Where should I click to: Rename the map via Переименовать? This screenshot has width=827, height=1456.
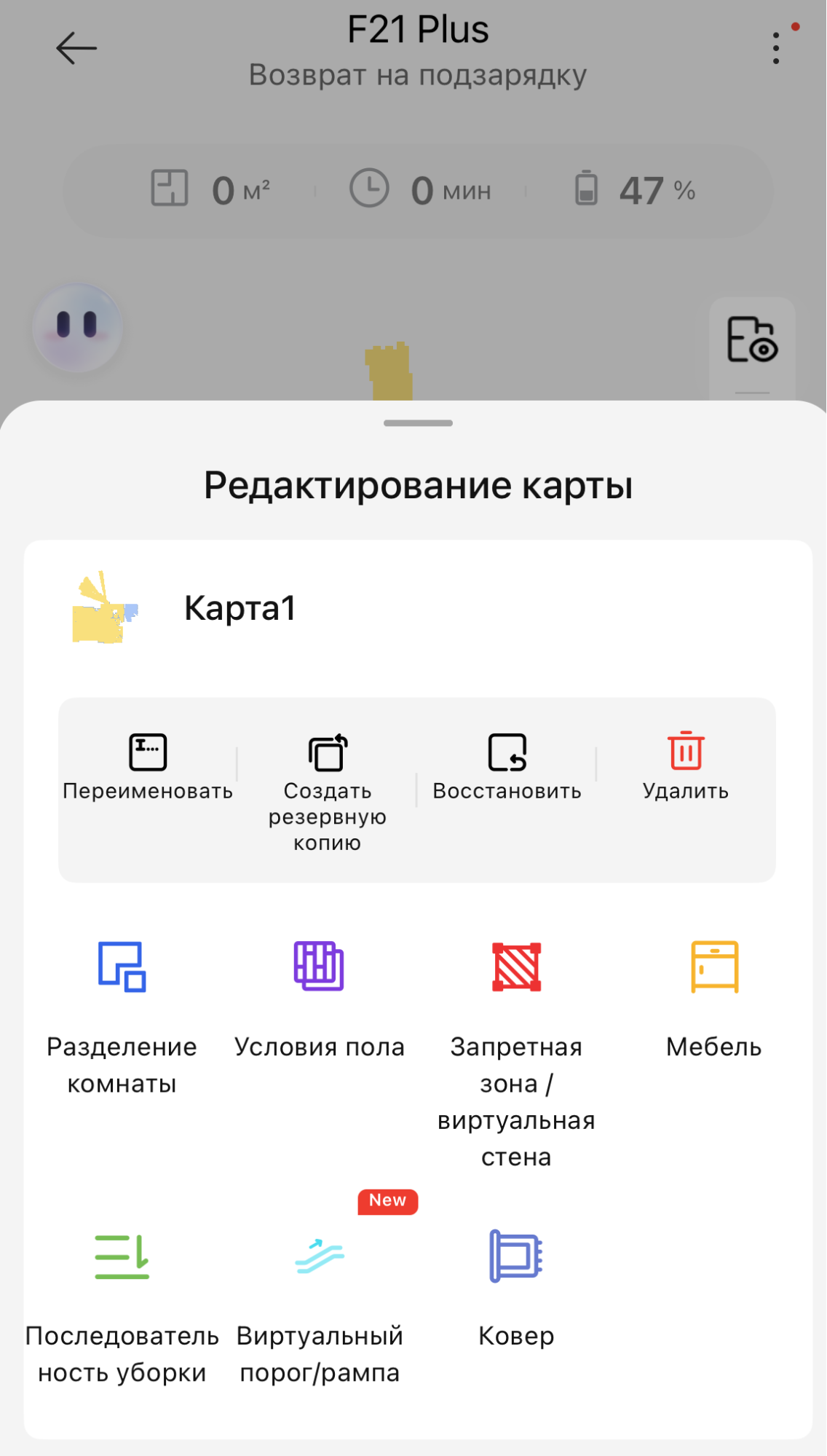point(148,766)
